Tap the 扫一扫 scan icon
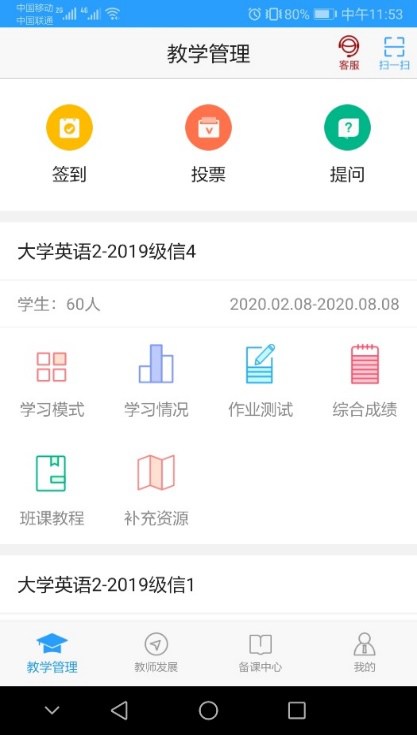 394,53
